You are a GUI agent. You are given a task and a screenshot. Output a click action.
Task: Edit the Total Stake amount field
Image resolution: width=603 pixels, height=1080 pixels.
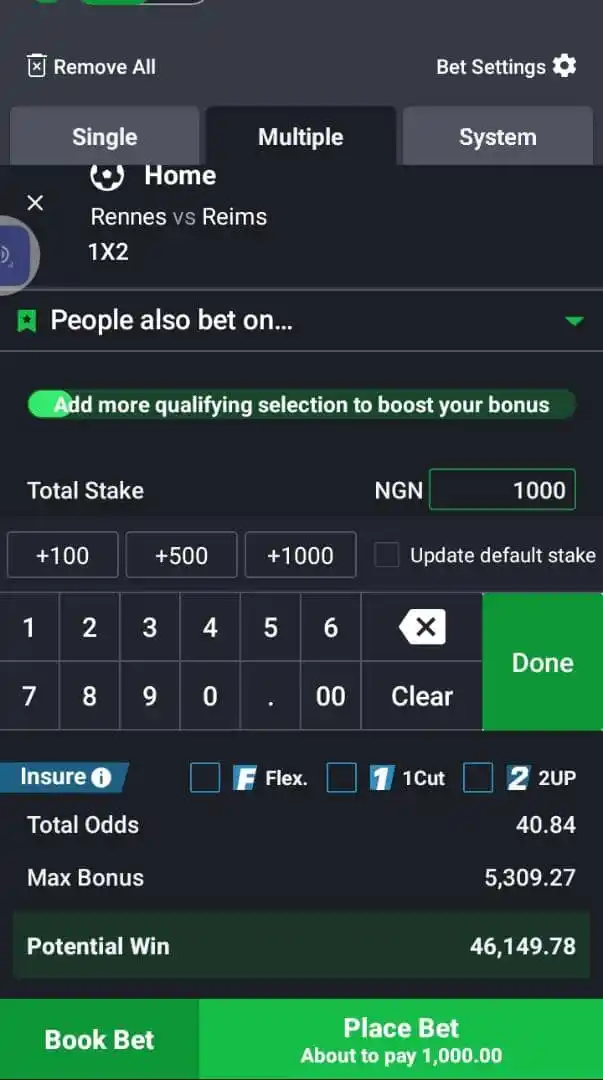[502, 490]
